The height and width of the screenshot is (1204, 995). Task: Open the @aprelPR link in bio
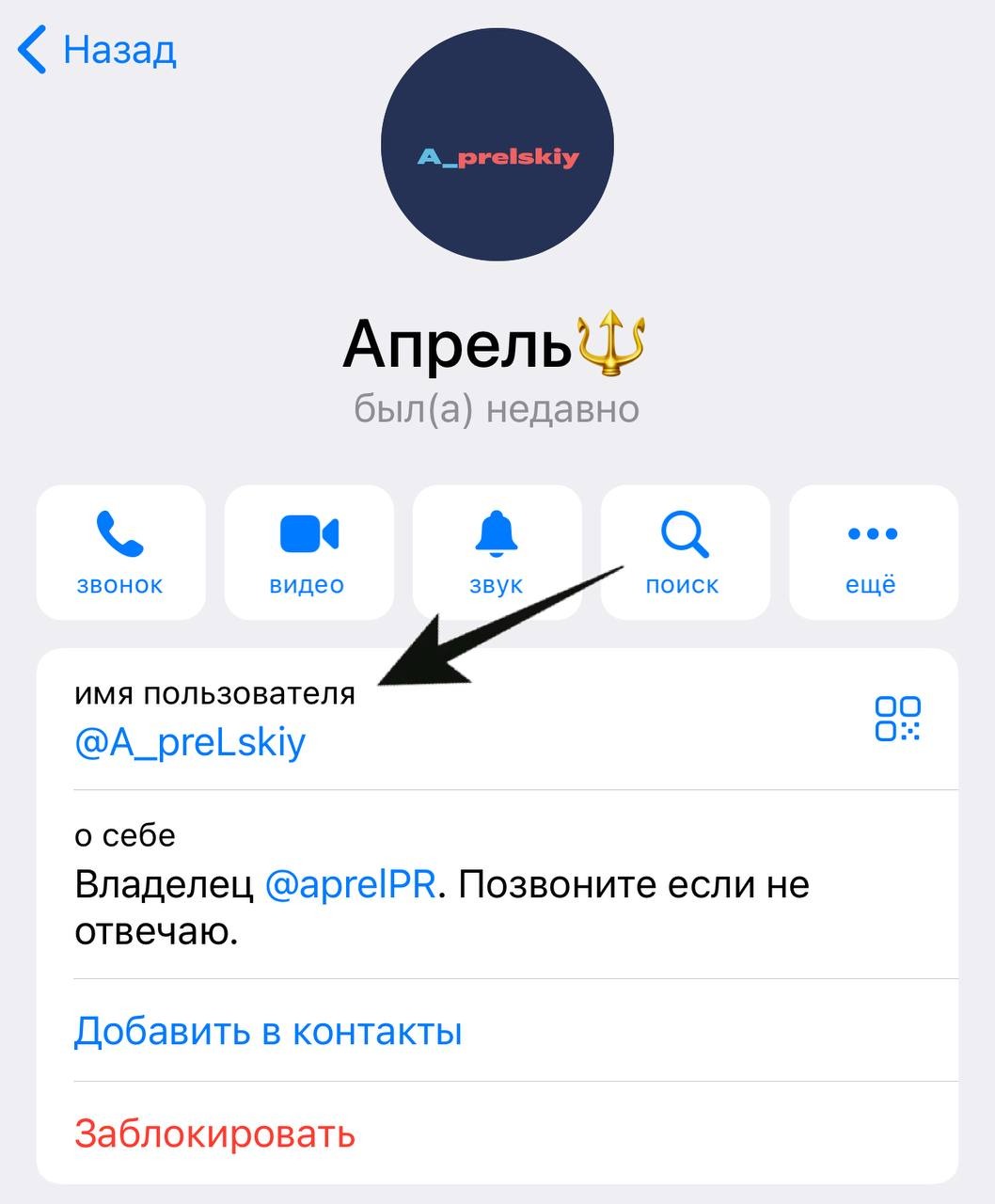pyautogui.click(x=350, y=885)
